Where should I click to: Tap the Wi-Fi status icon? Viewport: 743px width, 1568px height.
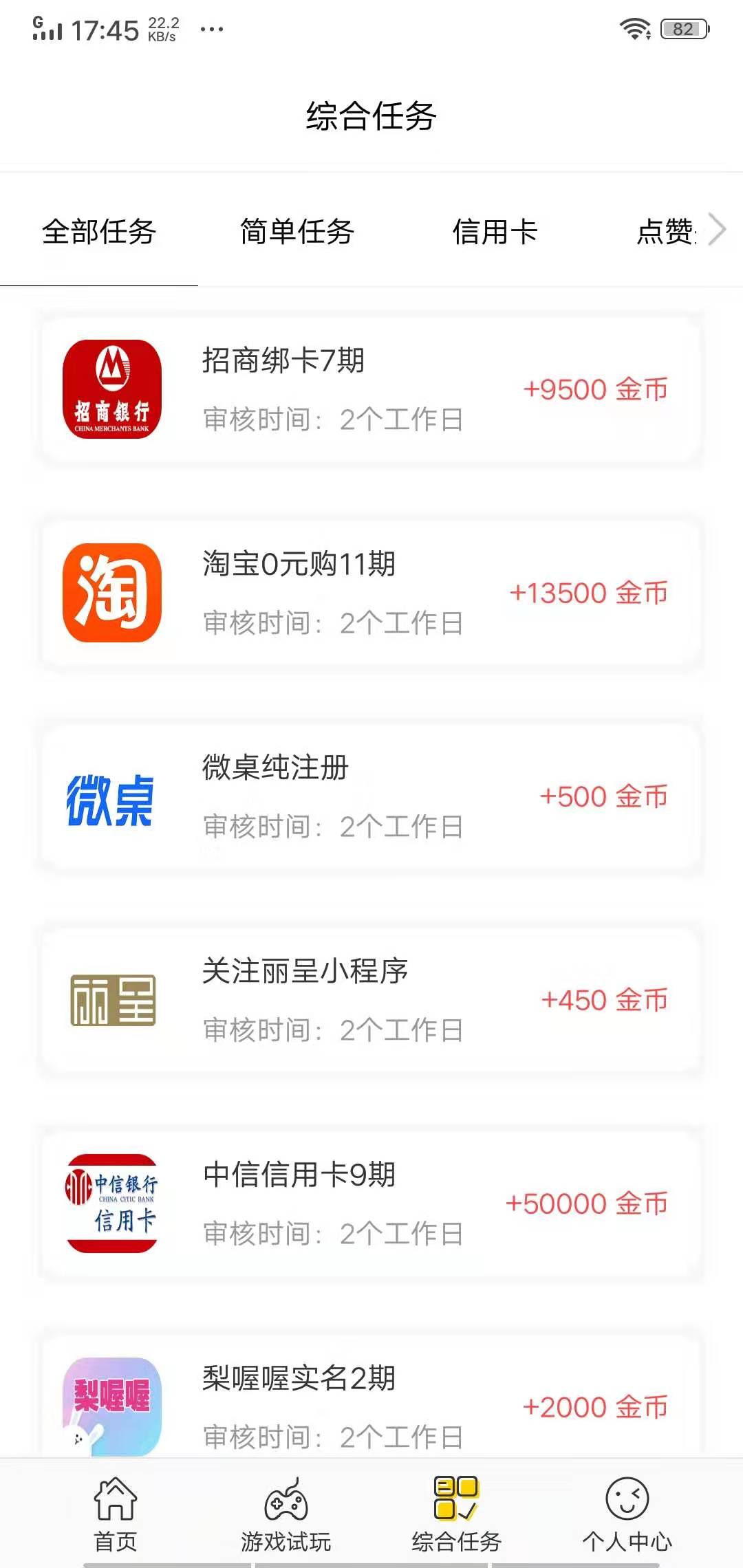pyautogui.click(x=636, y=28)
